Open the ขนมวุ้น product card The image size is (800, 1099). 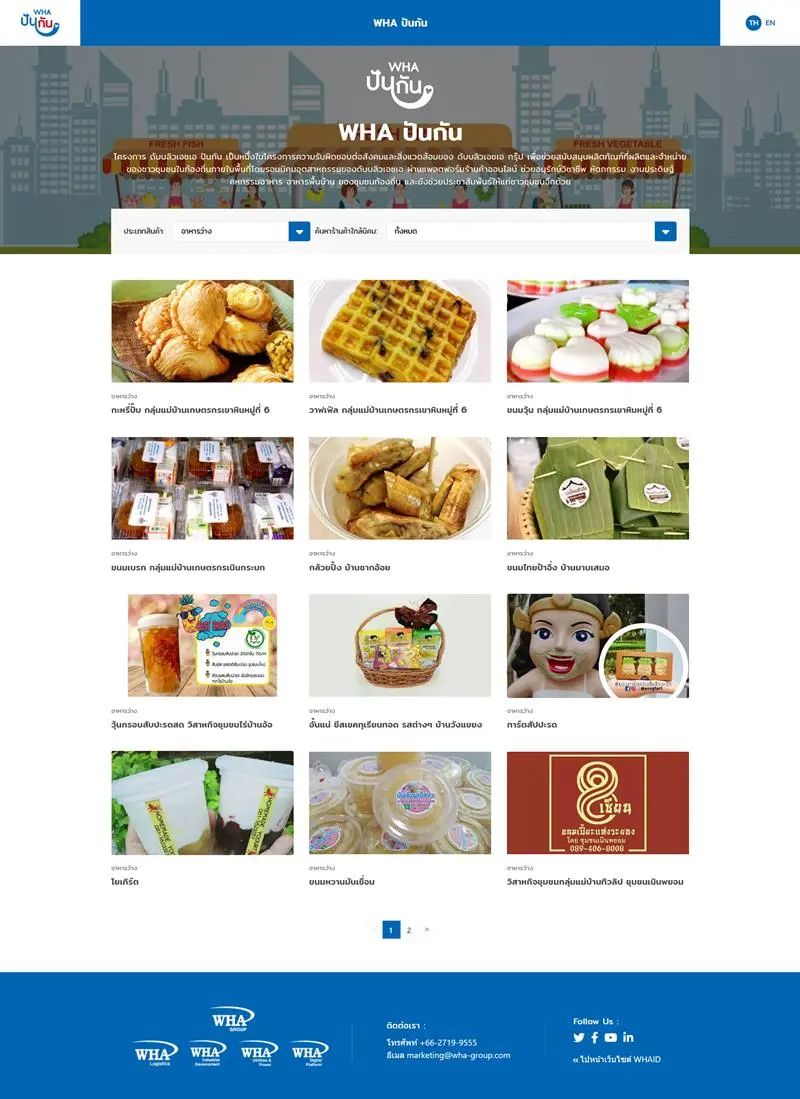coord(597,331)
